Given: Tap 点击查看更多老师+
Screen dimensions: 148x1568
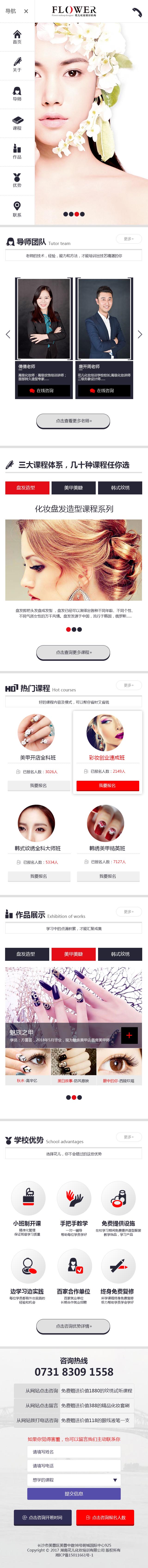Looking at the screenshot, I should (x=73, y=421).
